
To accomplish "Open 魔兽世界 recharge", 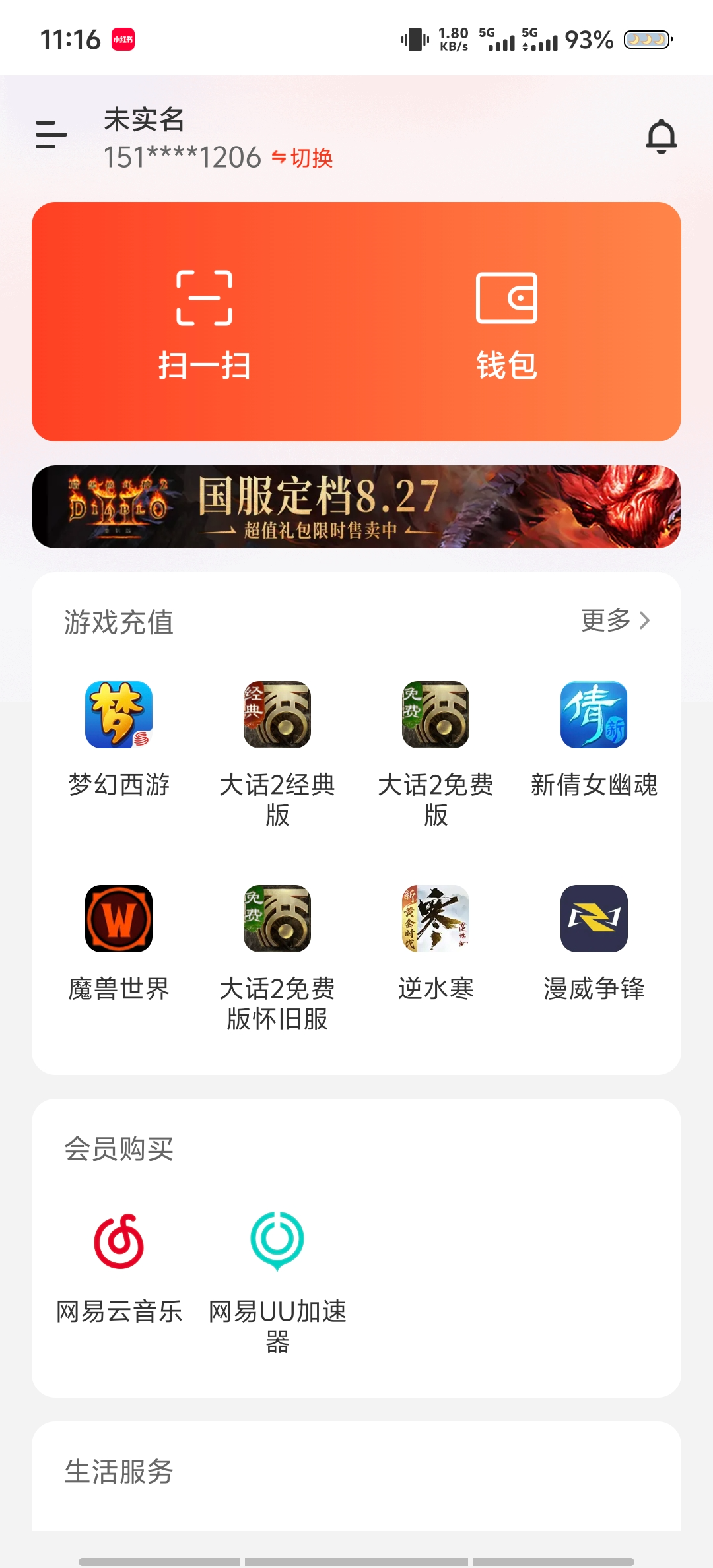I will pos(119,944).
